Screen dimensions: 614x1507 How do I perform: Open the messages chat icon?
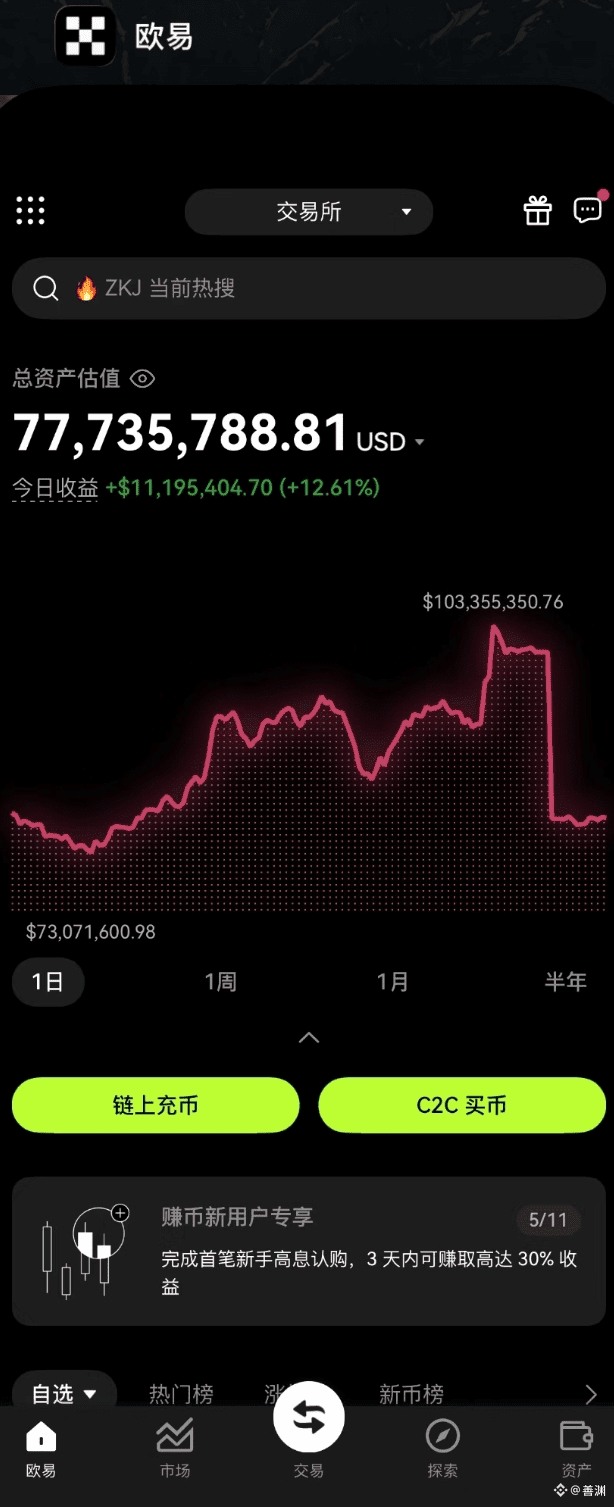(587, 210)
